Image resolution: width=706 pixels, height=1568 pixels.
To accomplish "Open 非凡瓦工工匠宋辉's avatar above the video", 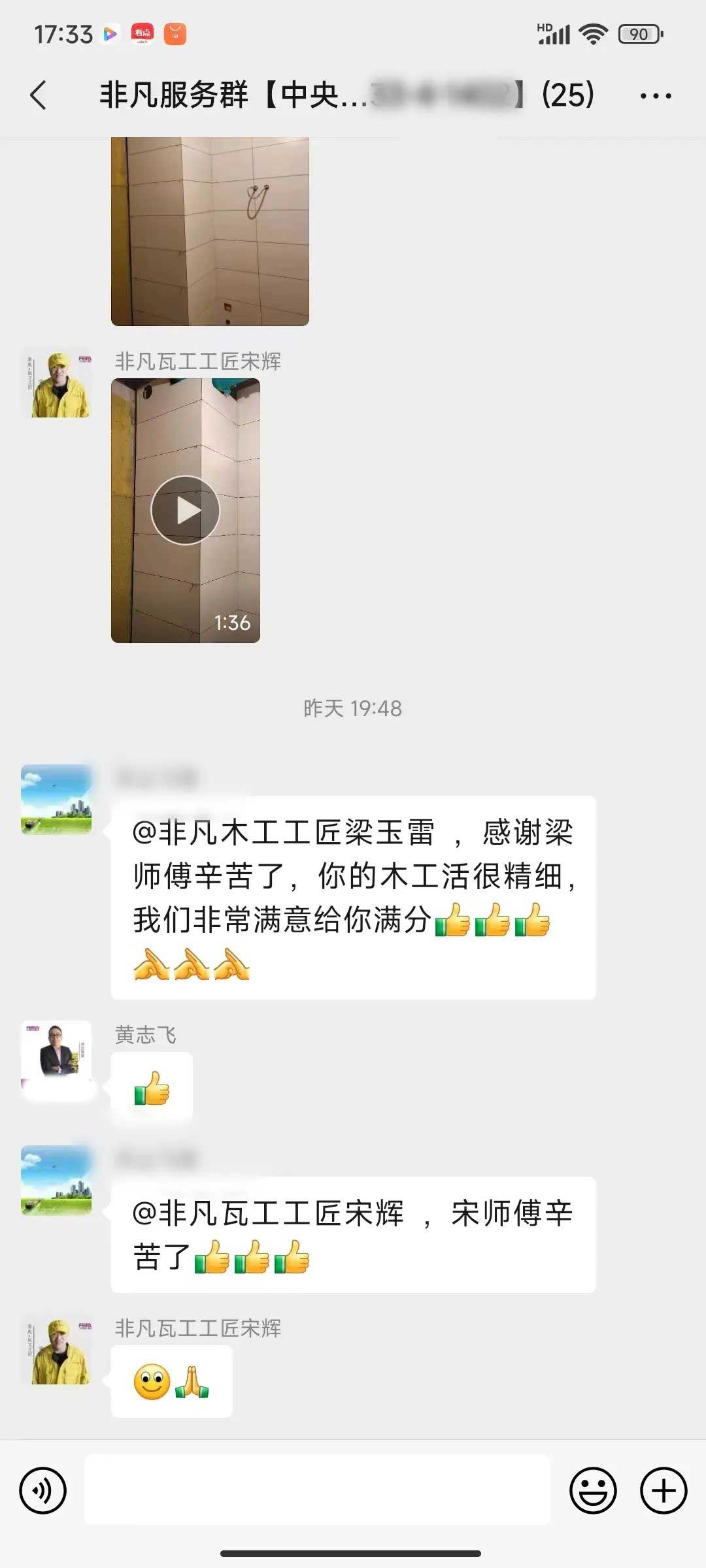I will tap(57, 384).
